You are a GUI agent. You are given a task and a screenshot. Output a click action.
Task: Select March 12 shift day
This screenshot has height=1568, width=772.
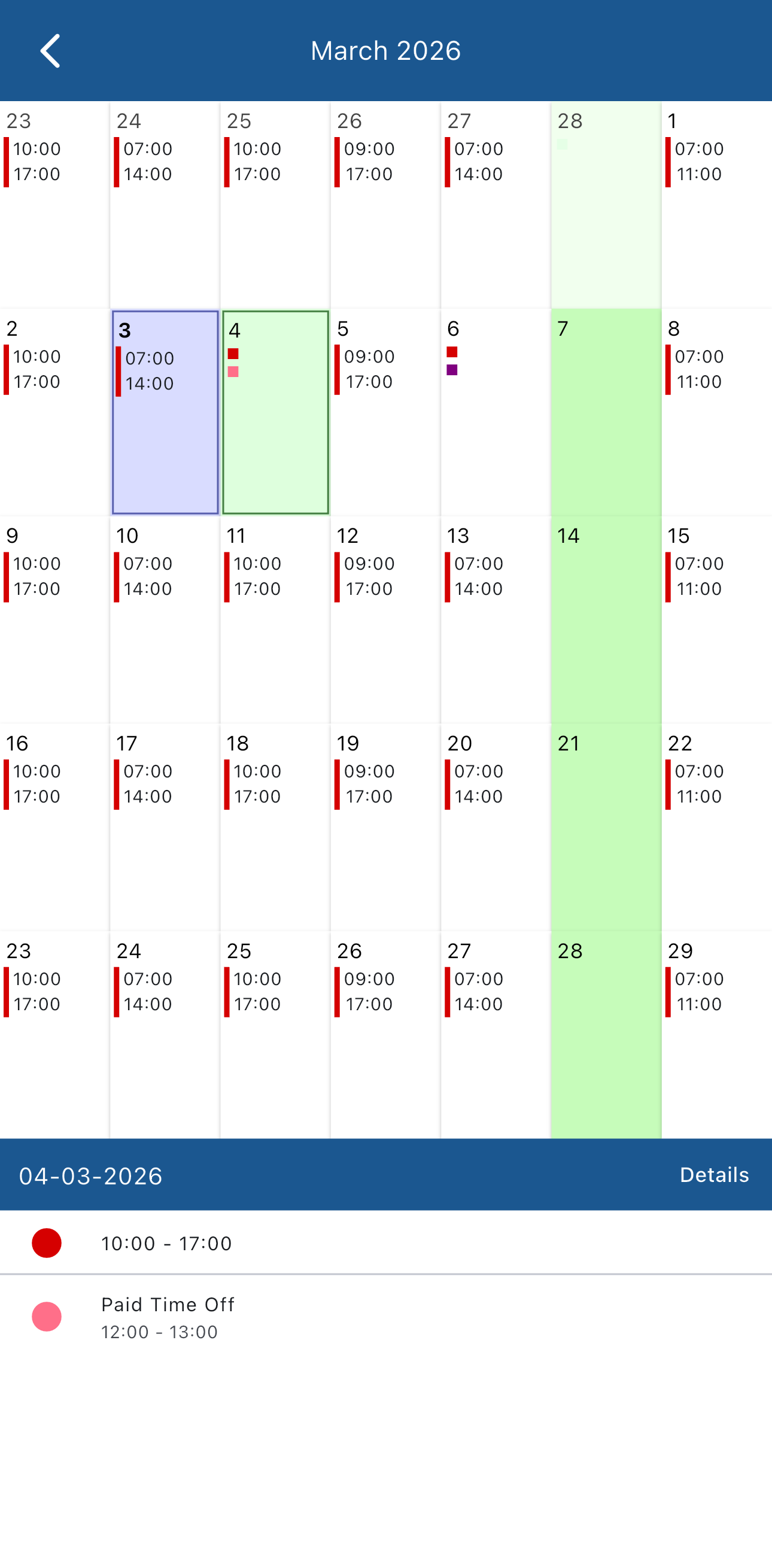point(385,619)
